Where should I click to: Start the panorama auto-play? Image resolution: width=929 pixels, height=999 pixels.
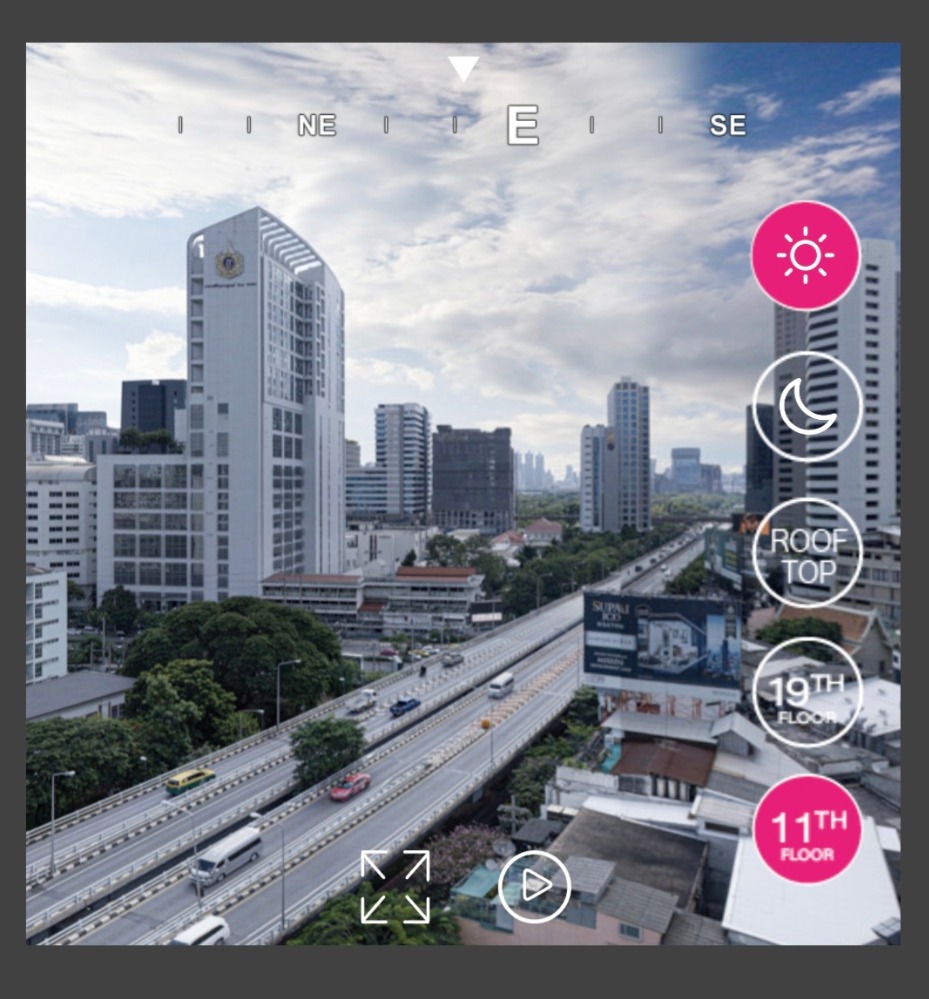click(534, 885)
